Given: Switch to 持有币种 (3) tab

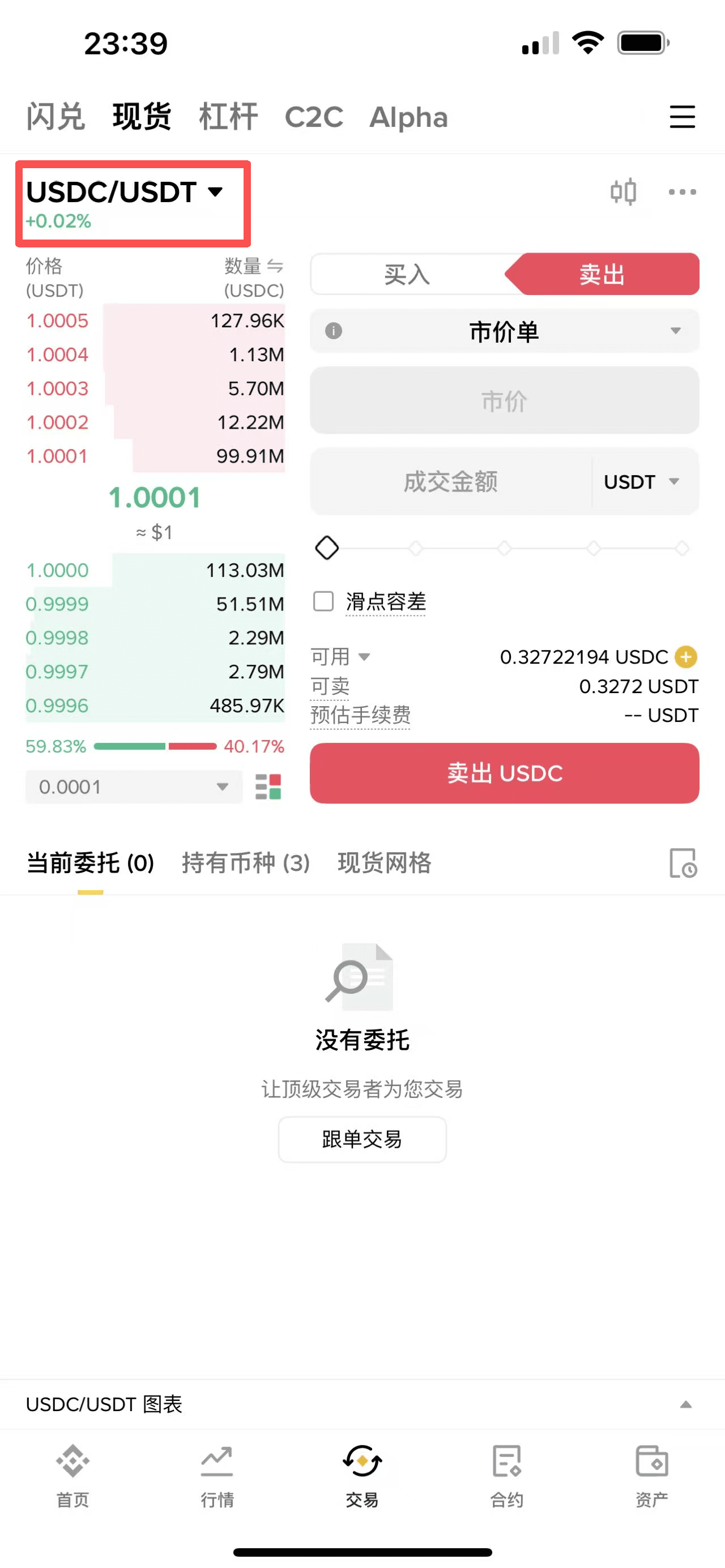Looking at the screenshot, I should [x=245, y=862].
